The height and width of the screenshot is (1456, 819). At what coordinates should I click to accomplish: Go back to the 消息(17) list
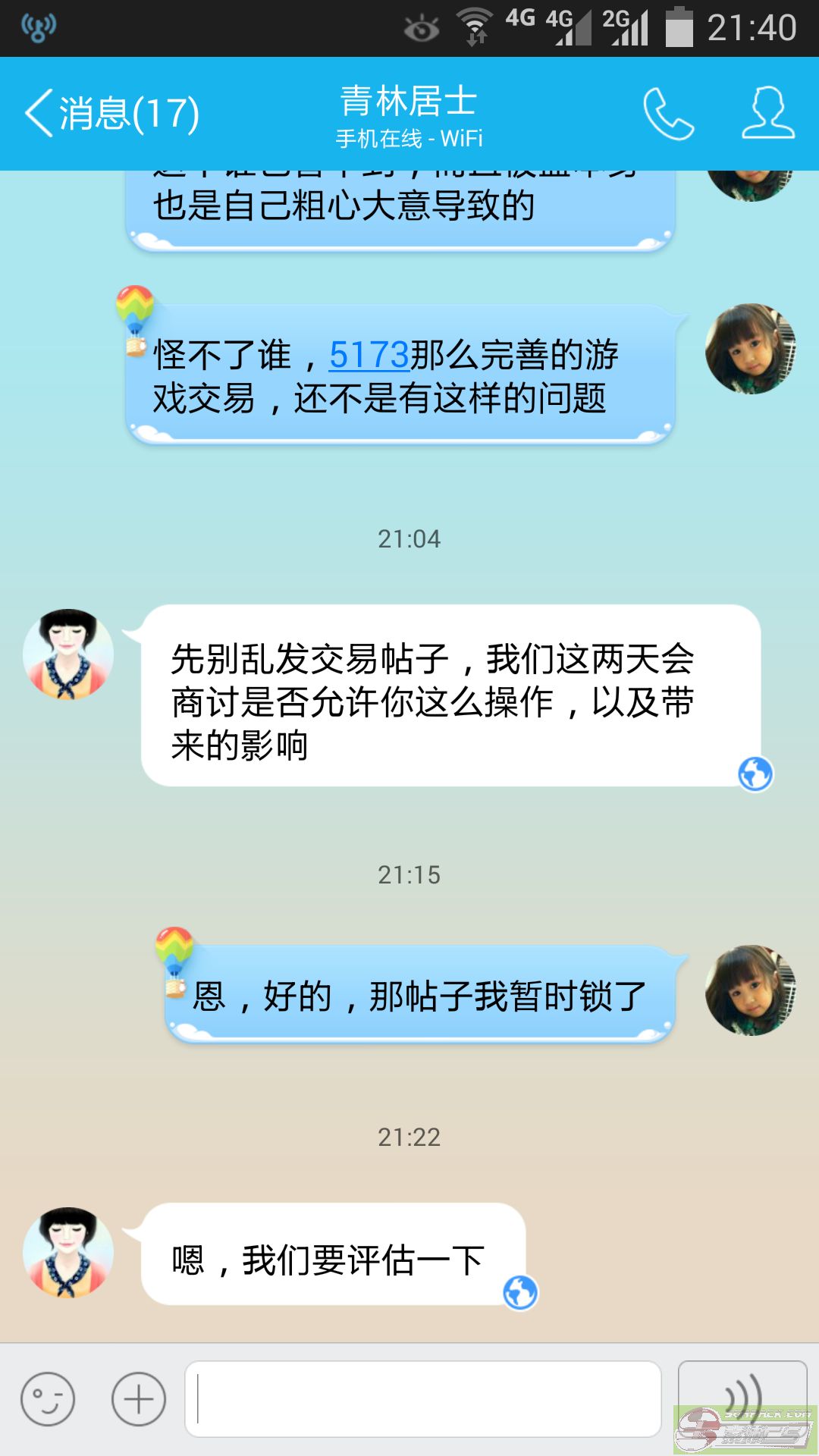(x=112, y=114)
